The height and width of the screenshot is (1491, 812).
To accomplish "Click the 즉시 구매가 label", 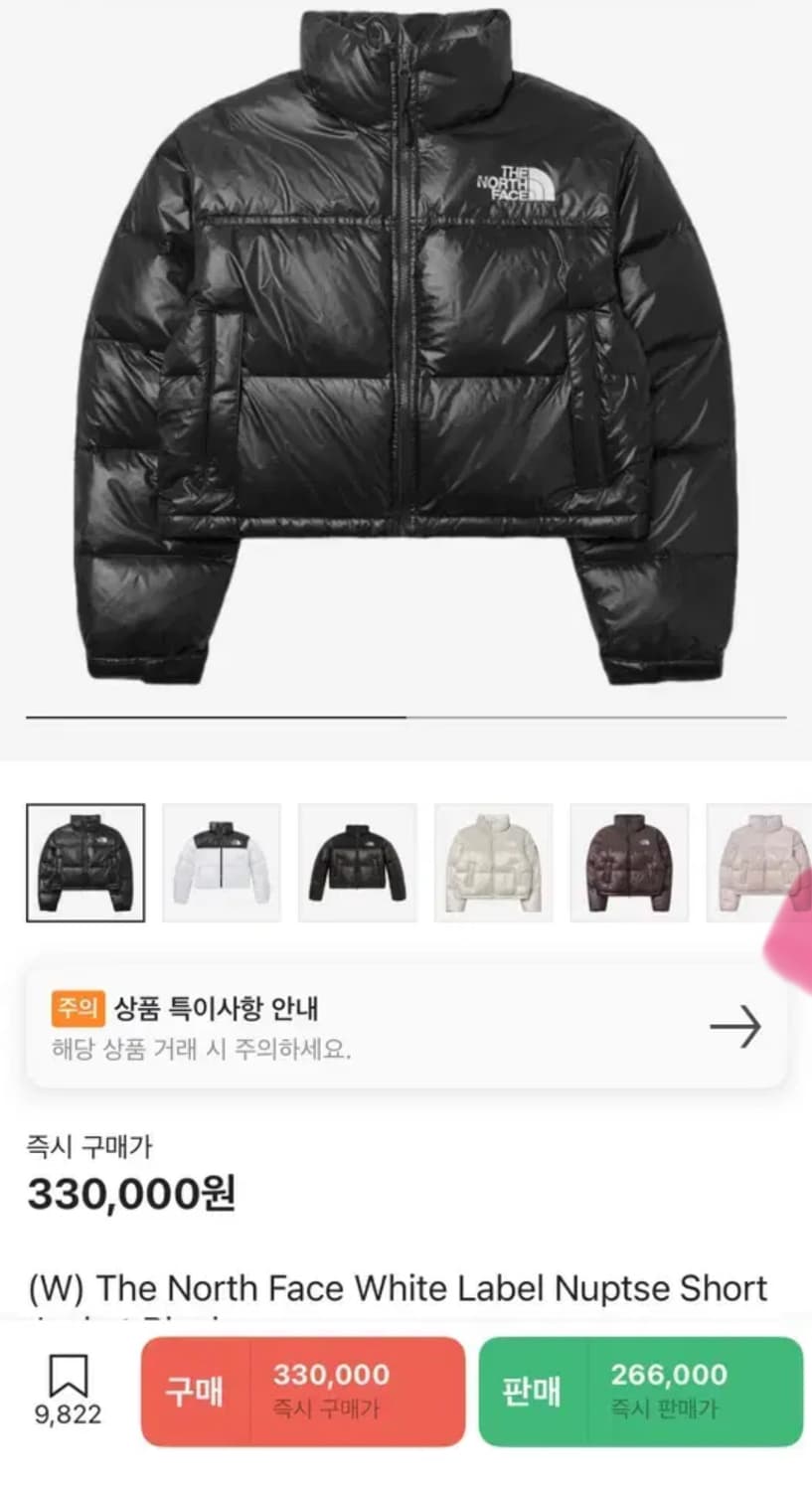I will pyautogui.click(x=72, y=1147).
